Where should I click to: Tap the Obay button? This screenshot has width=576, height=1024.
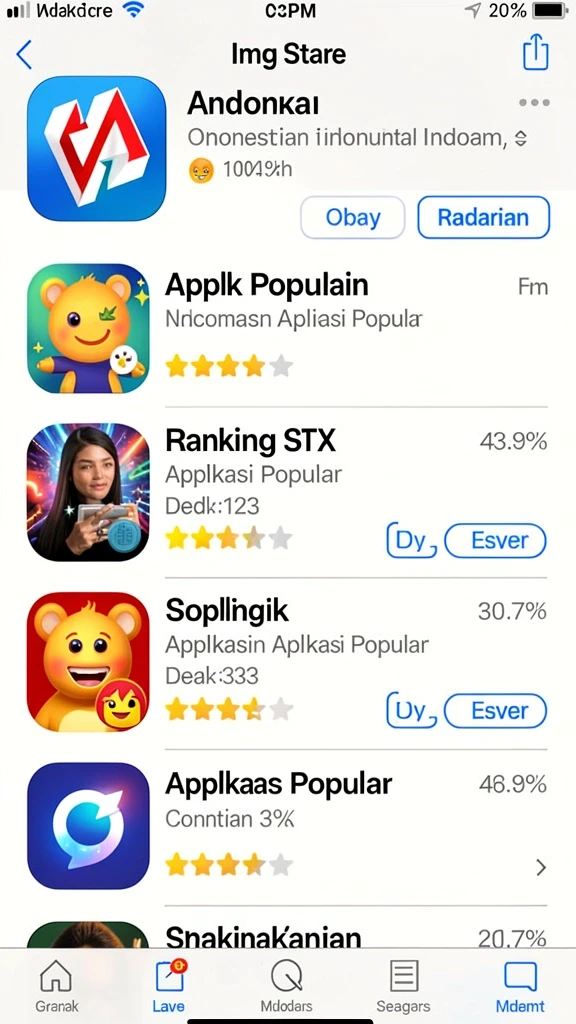click(353, 217)
